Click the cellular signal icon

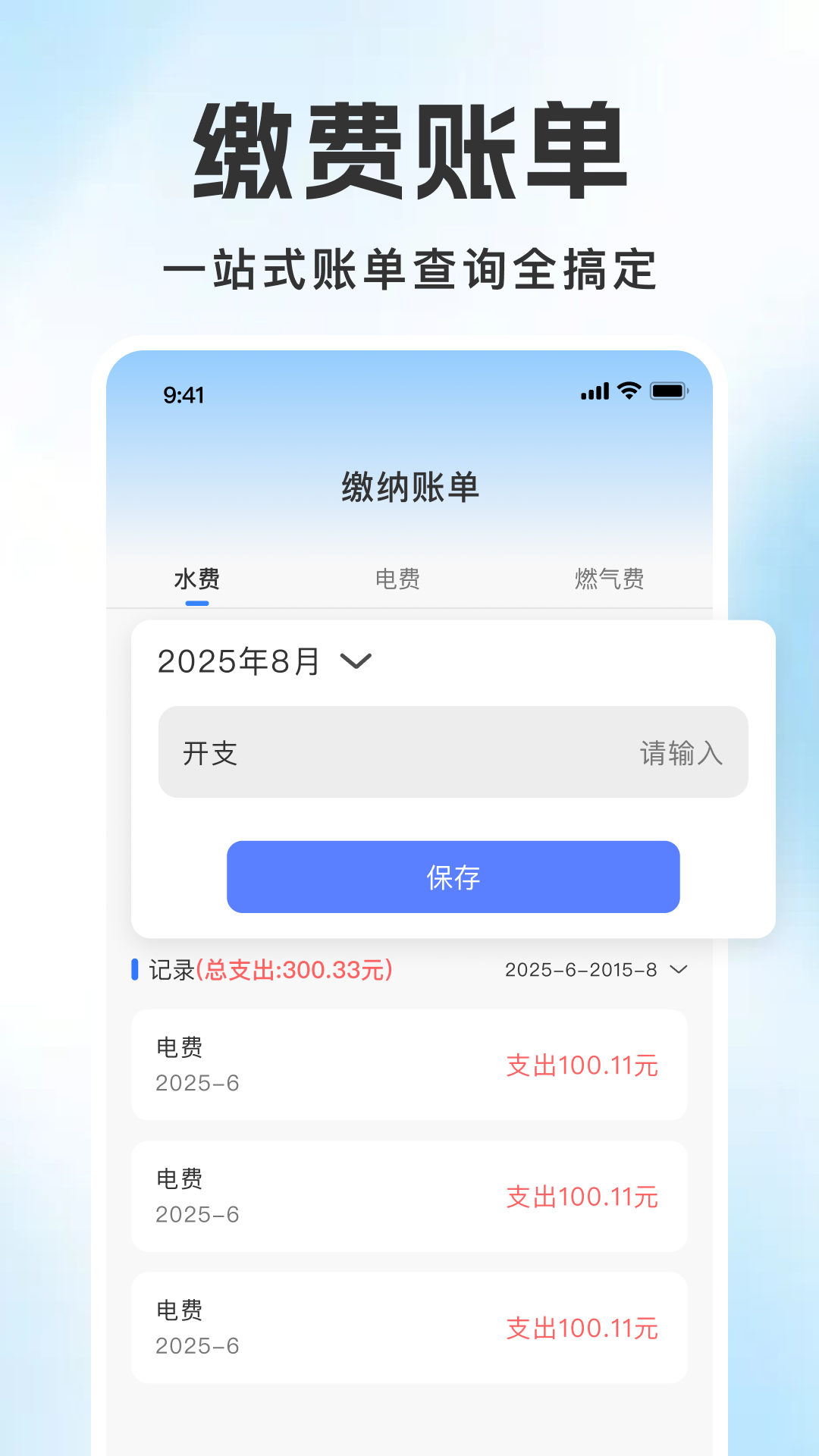(x=594, y=391)
